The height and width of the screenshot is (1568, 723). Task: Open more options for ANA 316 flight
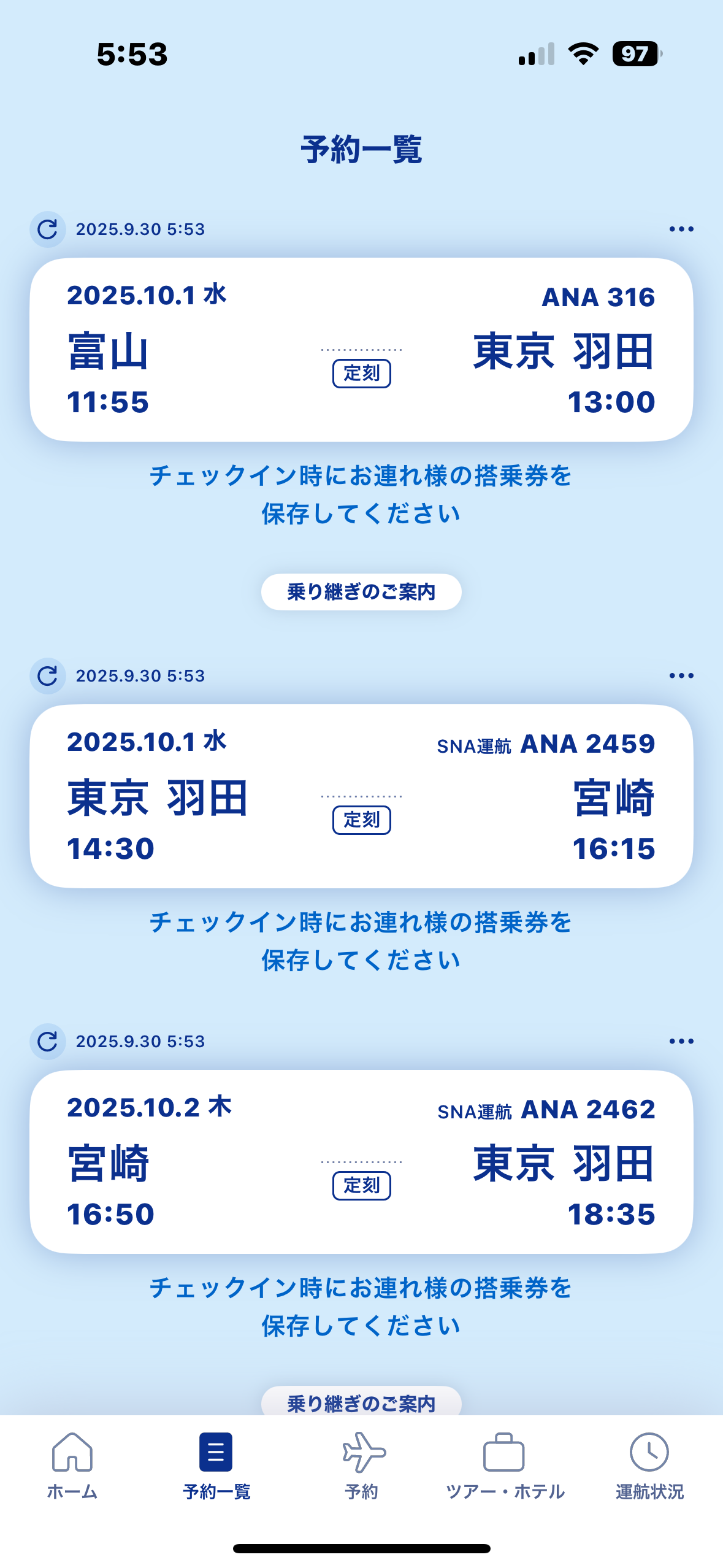681,229
